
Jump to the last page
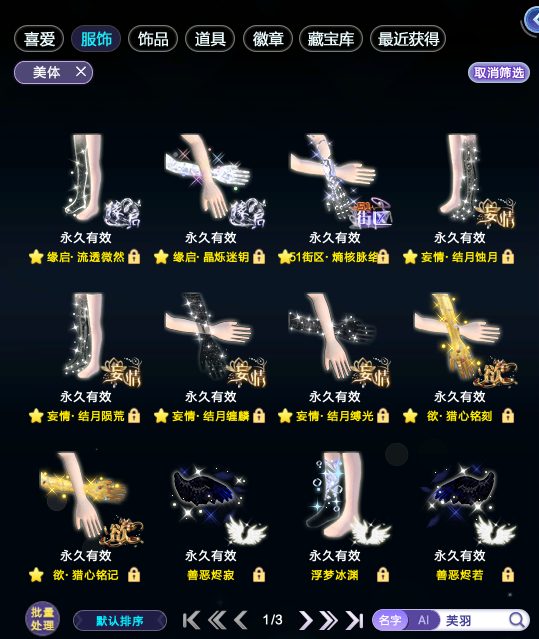pyautogui.click(x=354, y=620)
